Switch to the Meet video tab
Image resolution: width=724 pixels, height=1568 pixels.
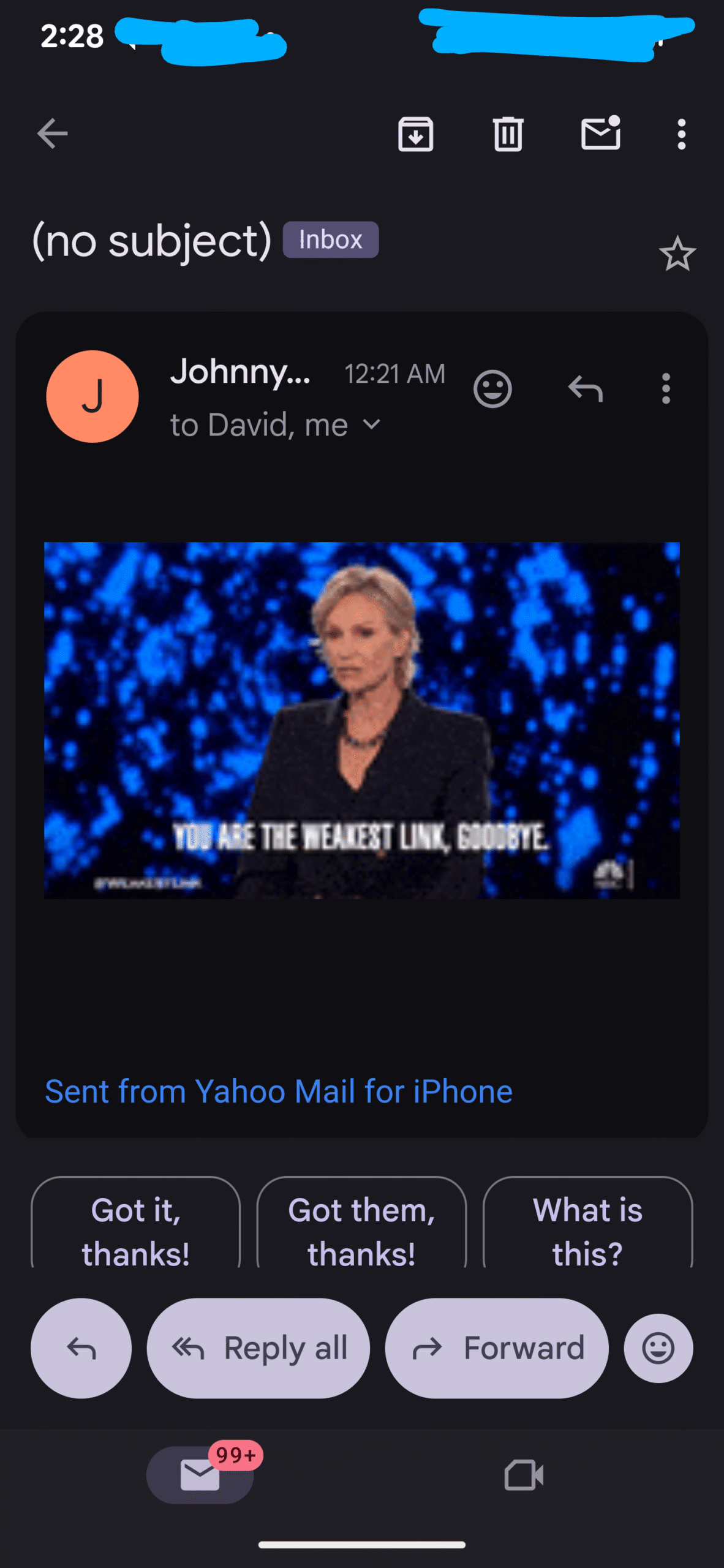[x=524, y=1475]
